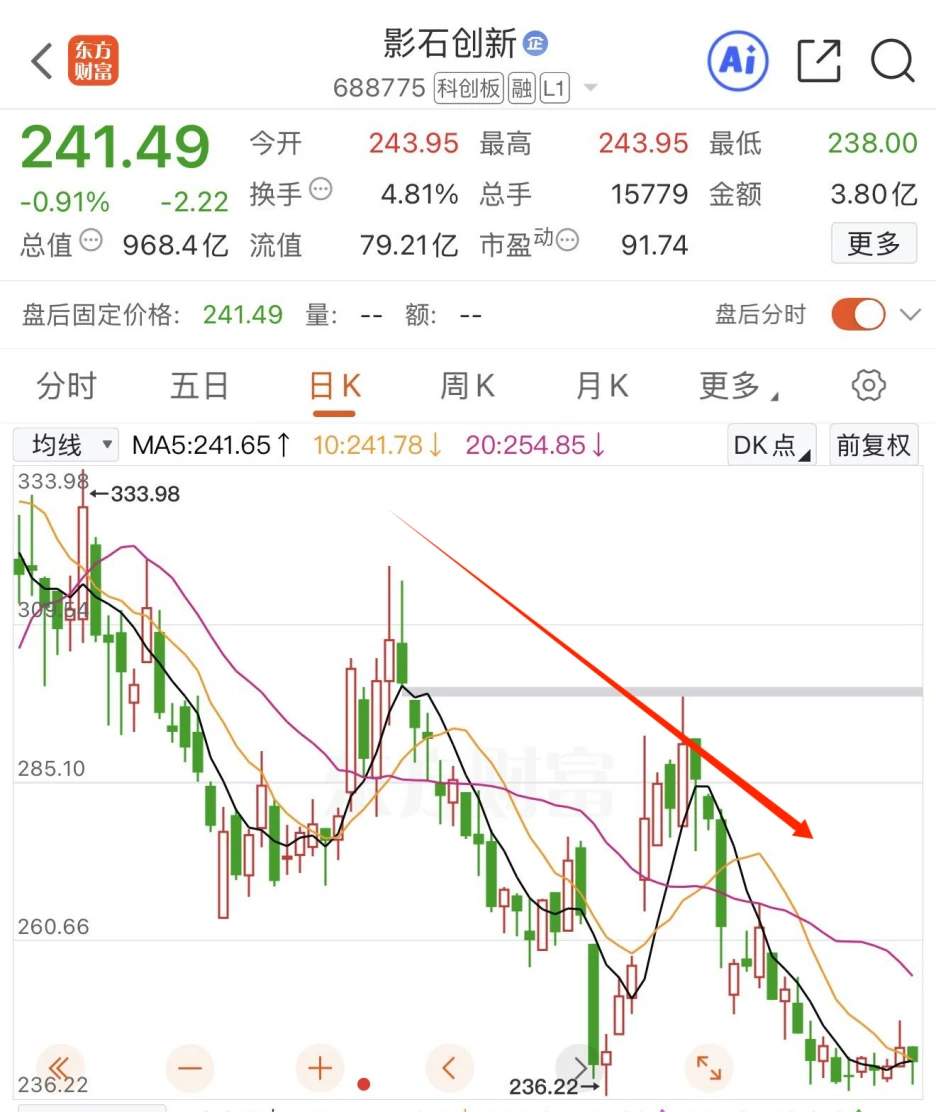This screenshot has height=1112, width=936.
Task: Expand the stock code dropdown arrow
Action: pos(590,88)
